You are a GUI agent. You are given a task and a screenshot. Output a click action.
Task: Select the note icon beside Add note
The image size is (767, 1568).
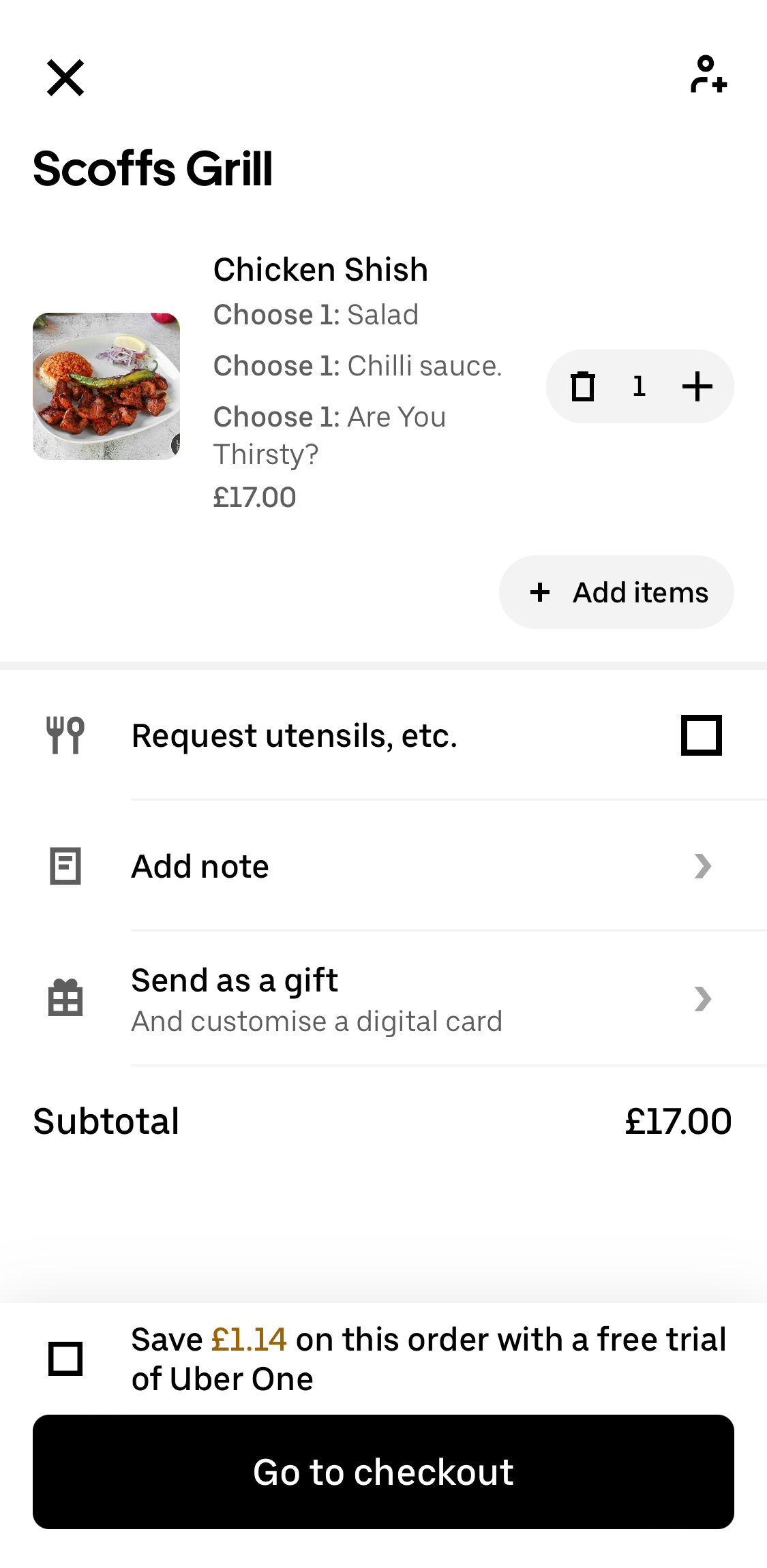pyautogui.click(x=65, y=865)
